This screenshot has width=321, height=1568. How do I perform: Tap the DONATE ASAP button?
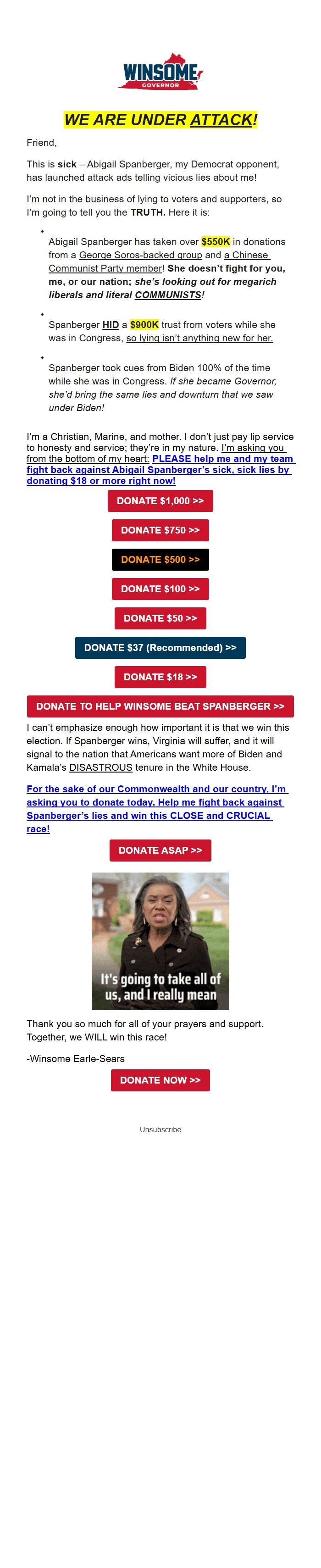[x=160, y=850]
